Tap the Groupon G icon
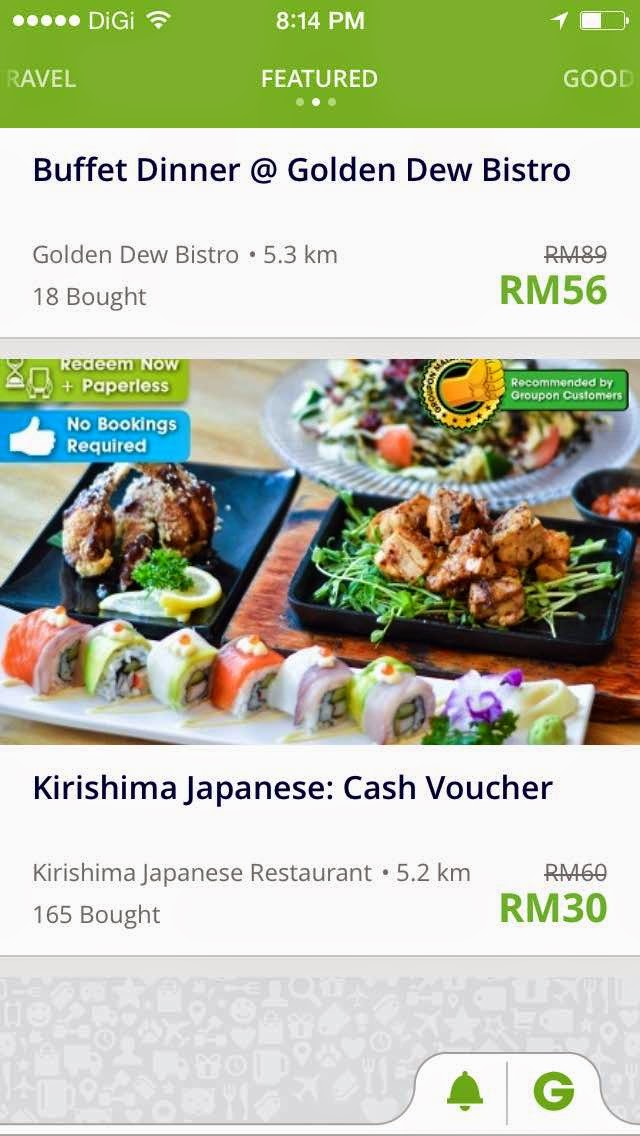The image size is (640, 1136). coord(554,1091)
